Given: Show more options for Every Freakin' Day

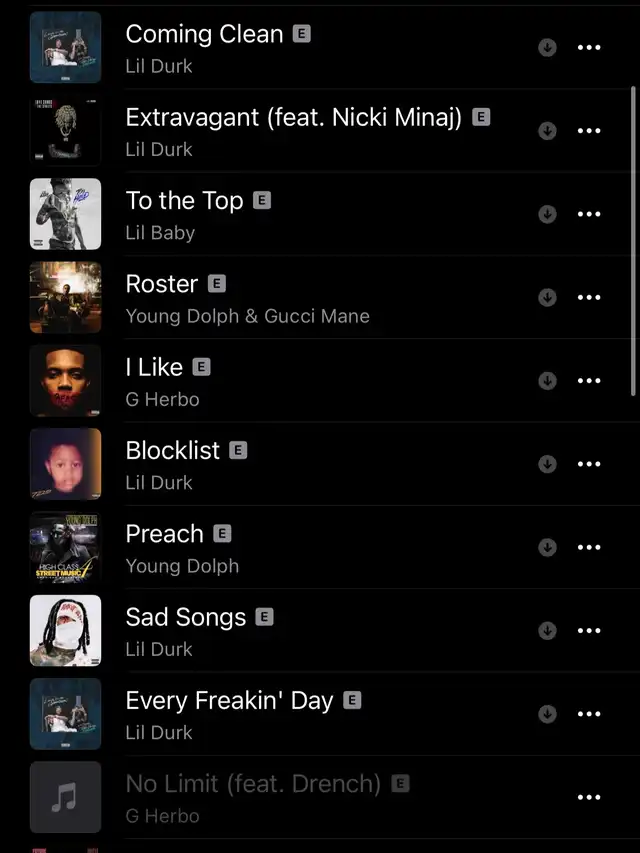Looking at the screenshot, I should 590,714.
